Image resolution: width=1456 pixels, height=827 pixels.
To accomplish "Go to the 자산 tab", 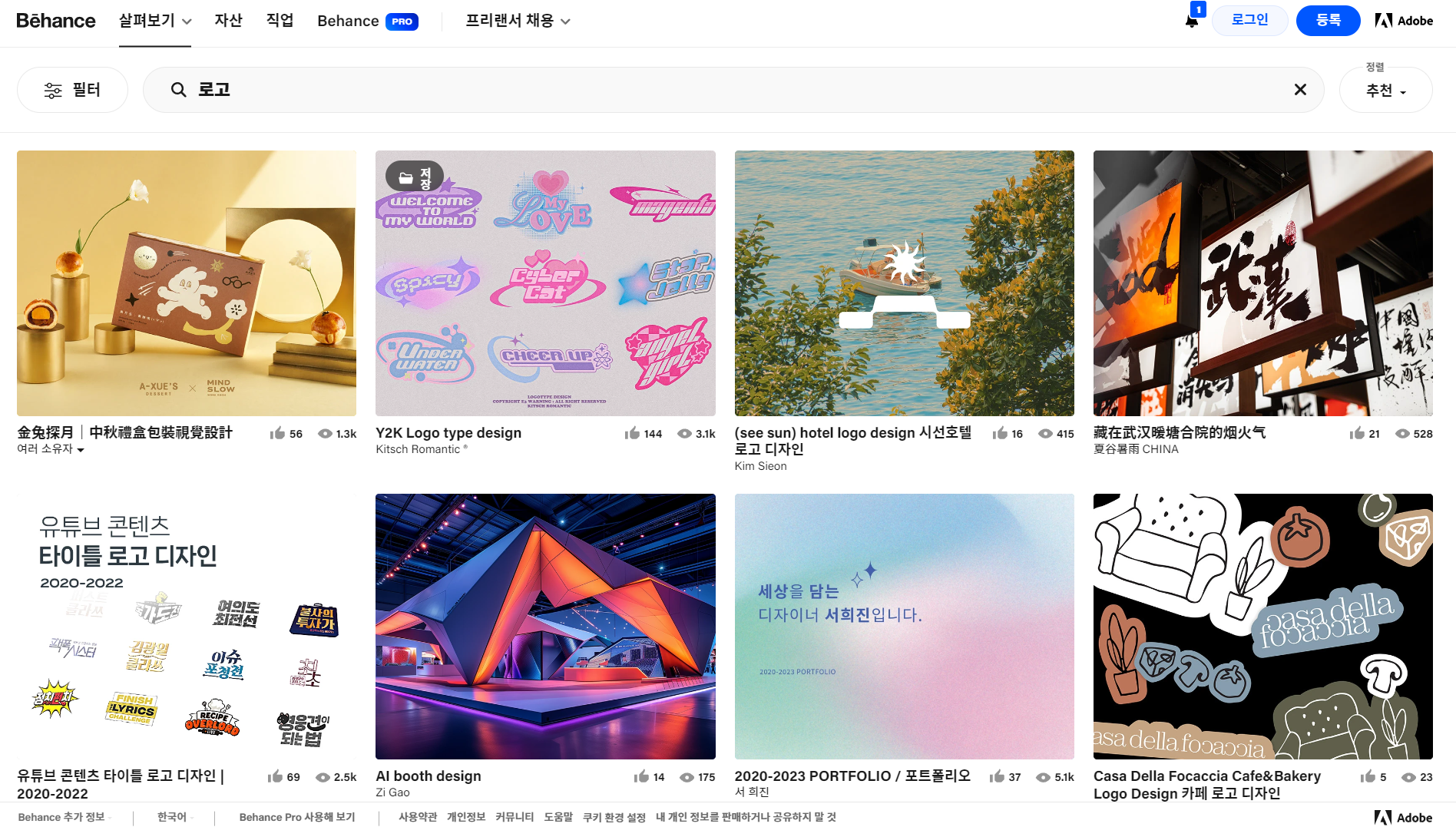I will pyautogui.click(x=228, y=21).
